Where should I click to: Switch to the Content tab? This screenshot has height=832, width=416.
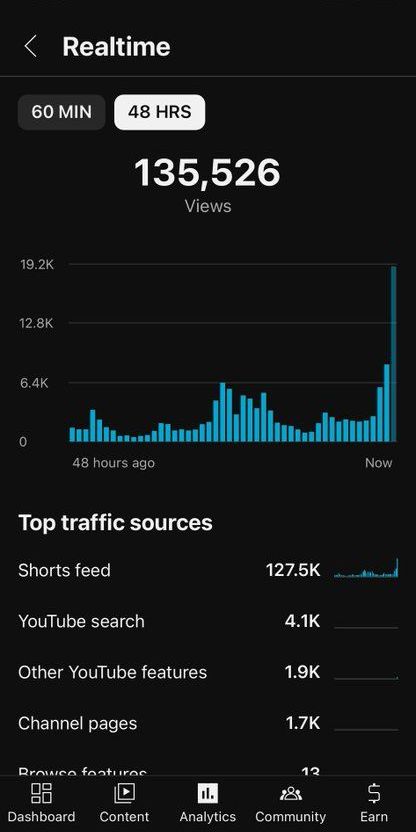[125, 803]
